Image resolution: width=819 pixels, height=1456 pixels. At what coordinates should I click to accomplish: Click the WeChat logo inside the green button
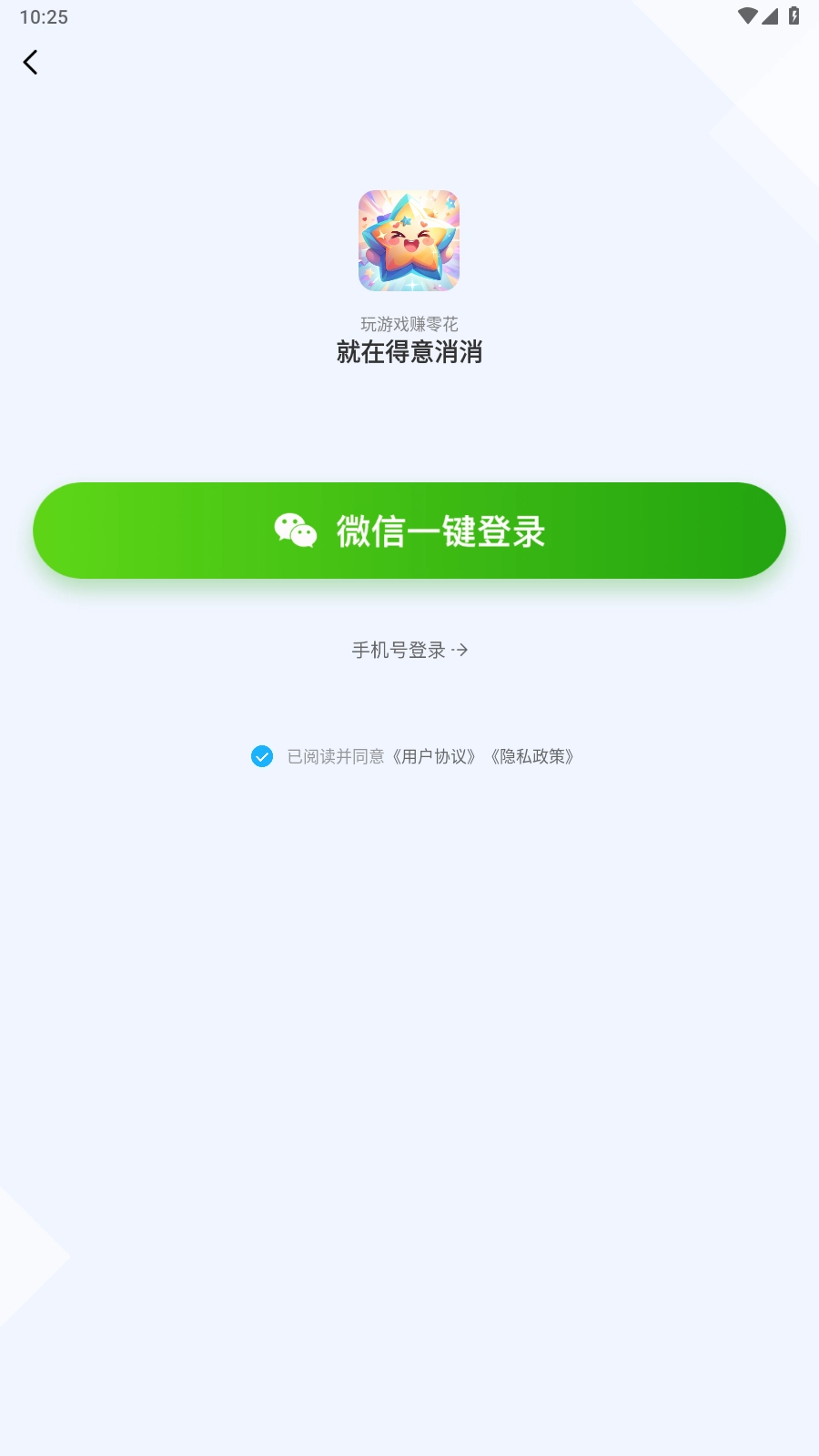coord(294,530)
